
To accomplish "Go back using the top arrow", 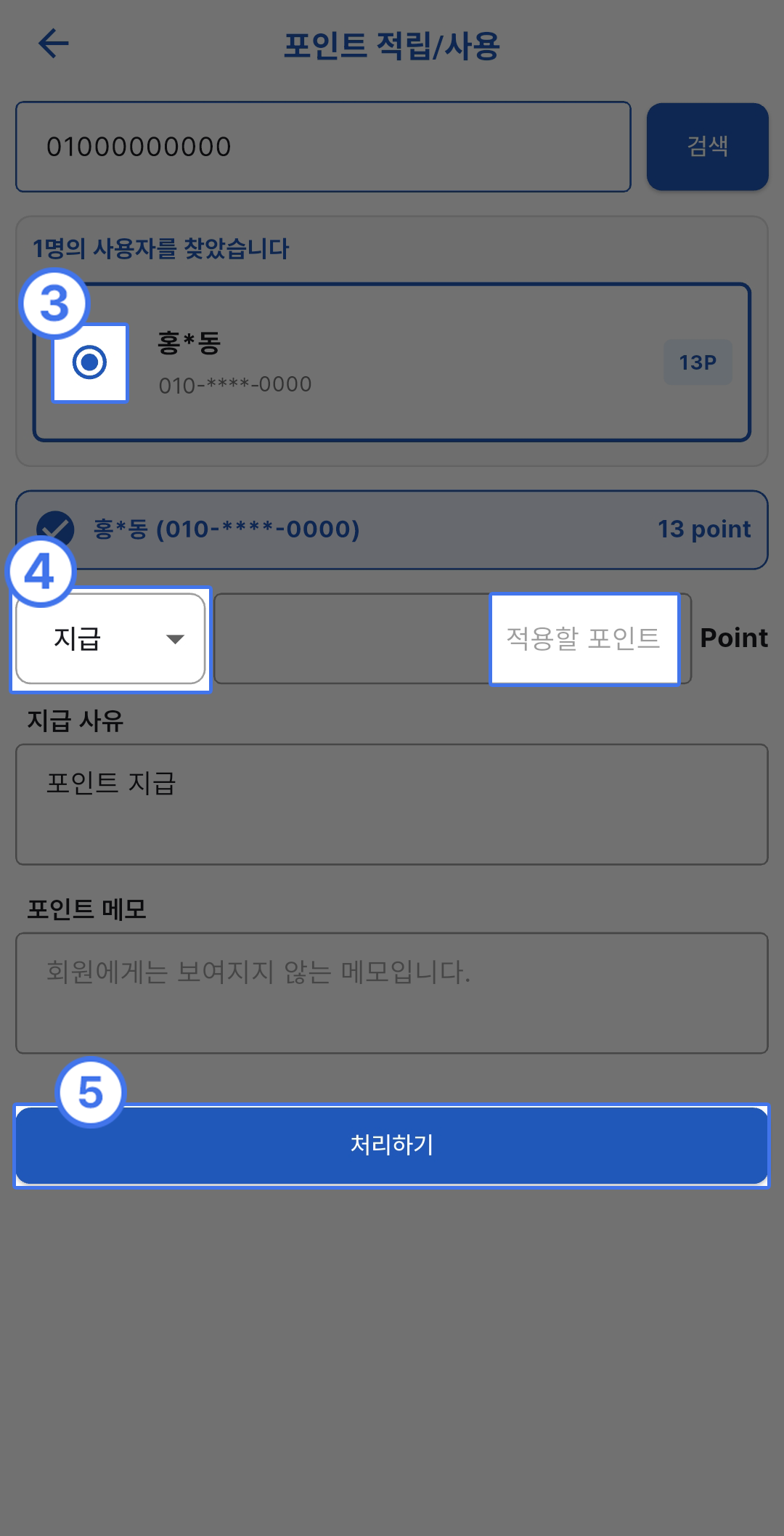I will pos(53,44).
